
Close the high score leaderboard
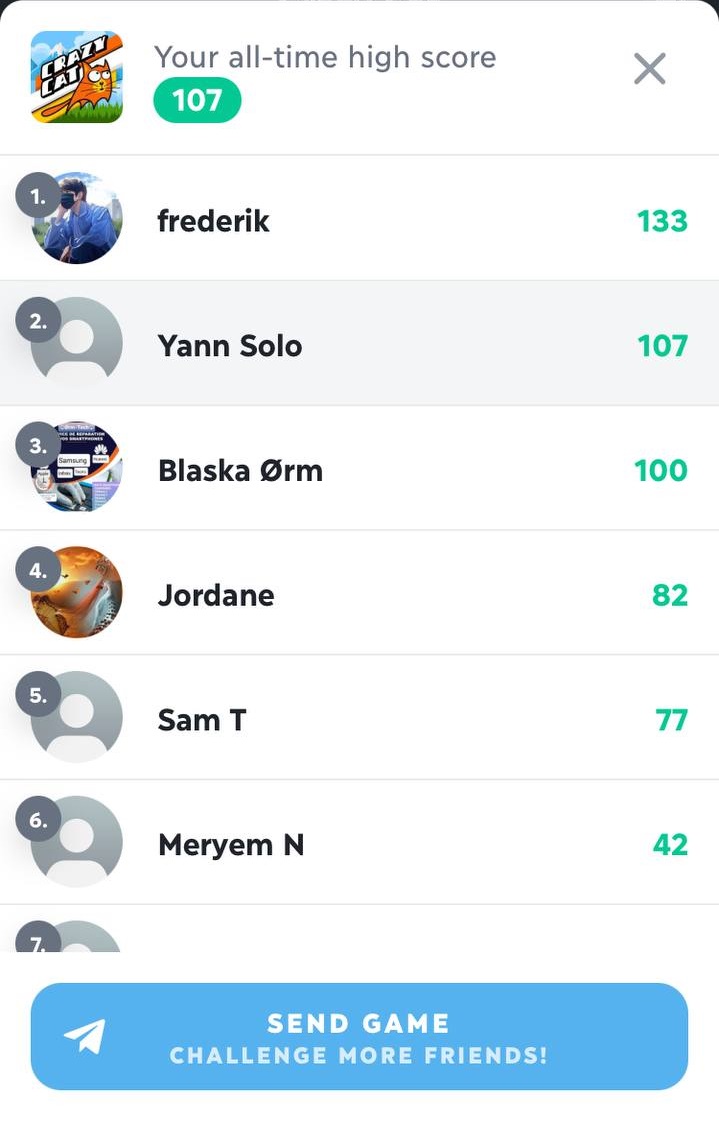[649, 69]
